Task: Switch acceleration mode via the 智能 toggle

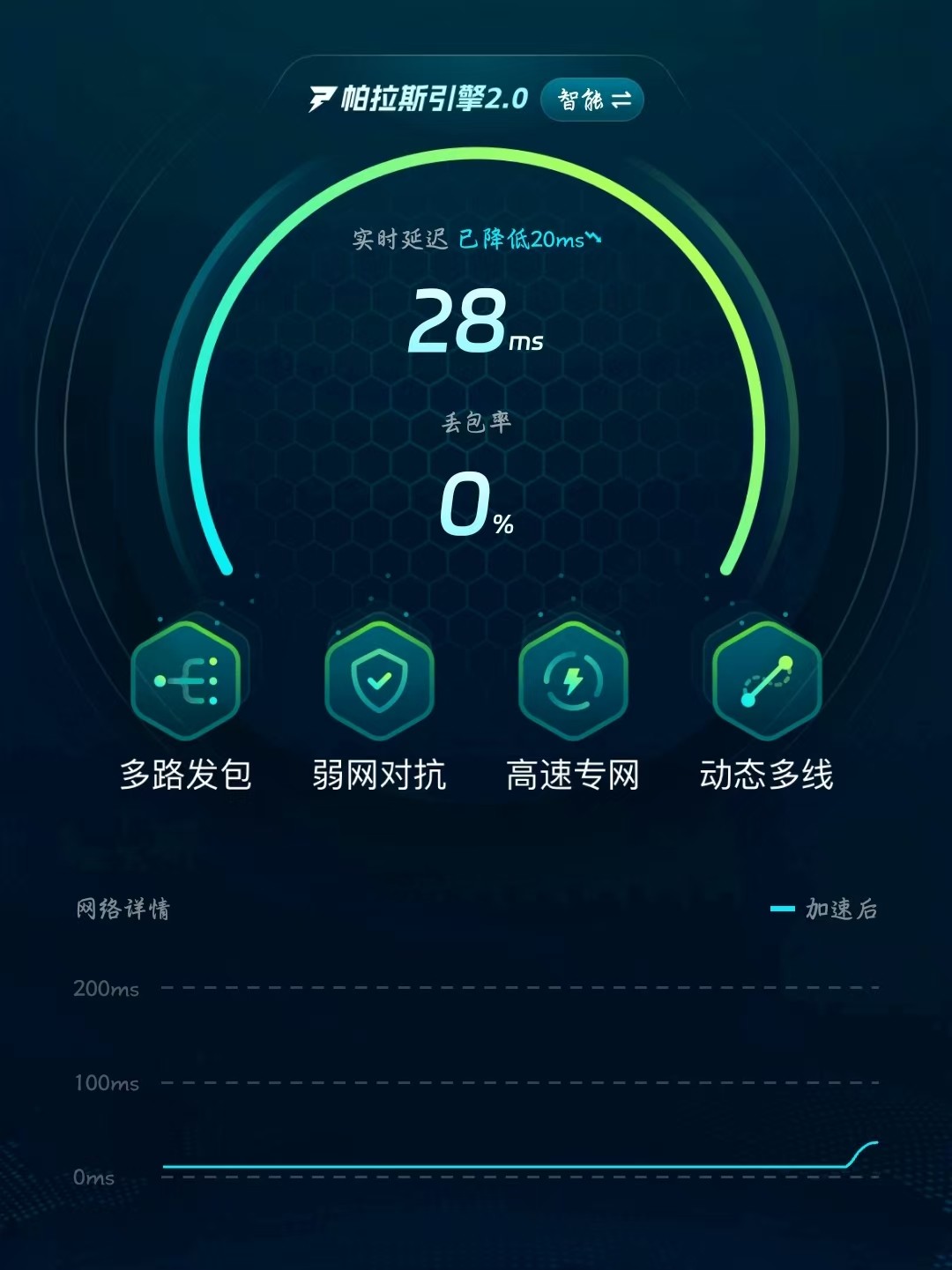Action: tap(593, 100)
